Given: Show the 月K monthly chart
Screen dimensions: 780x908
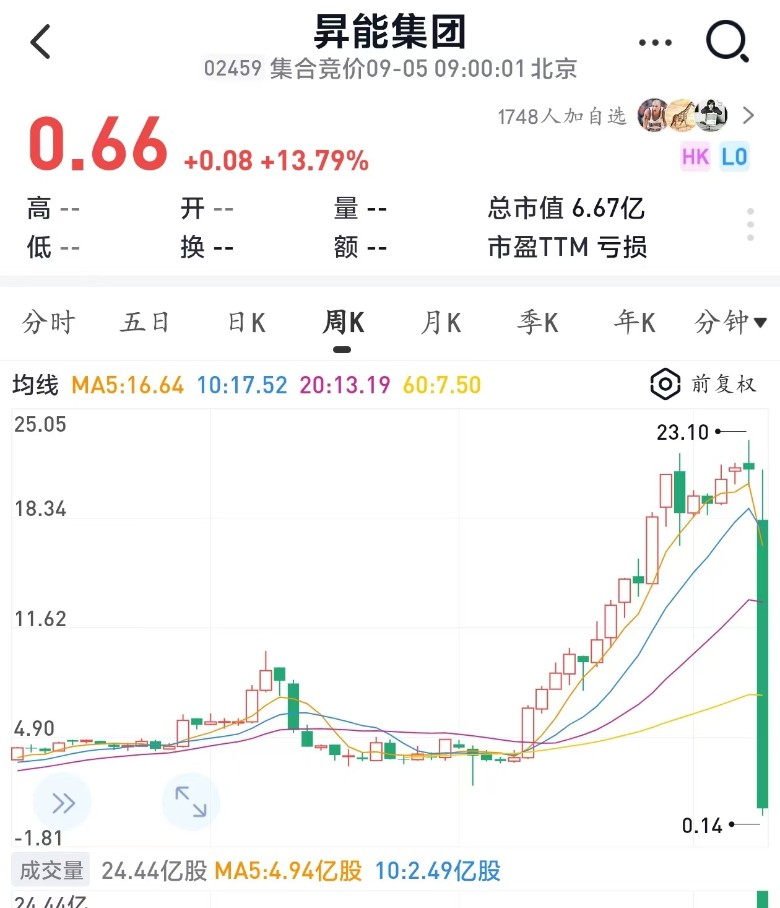Looking at the screenshot, I should (440, 322).
